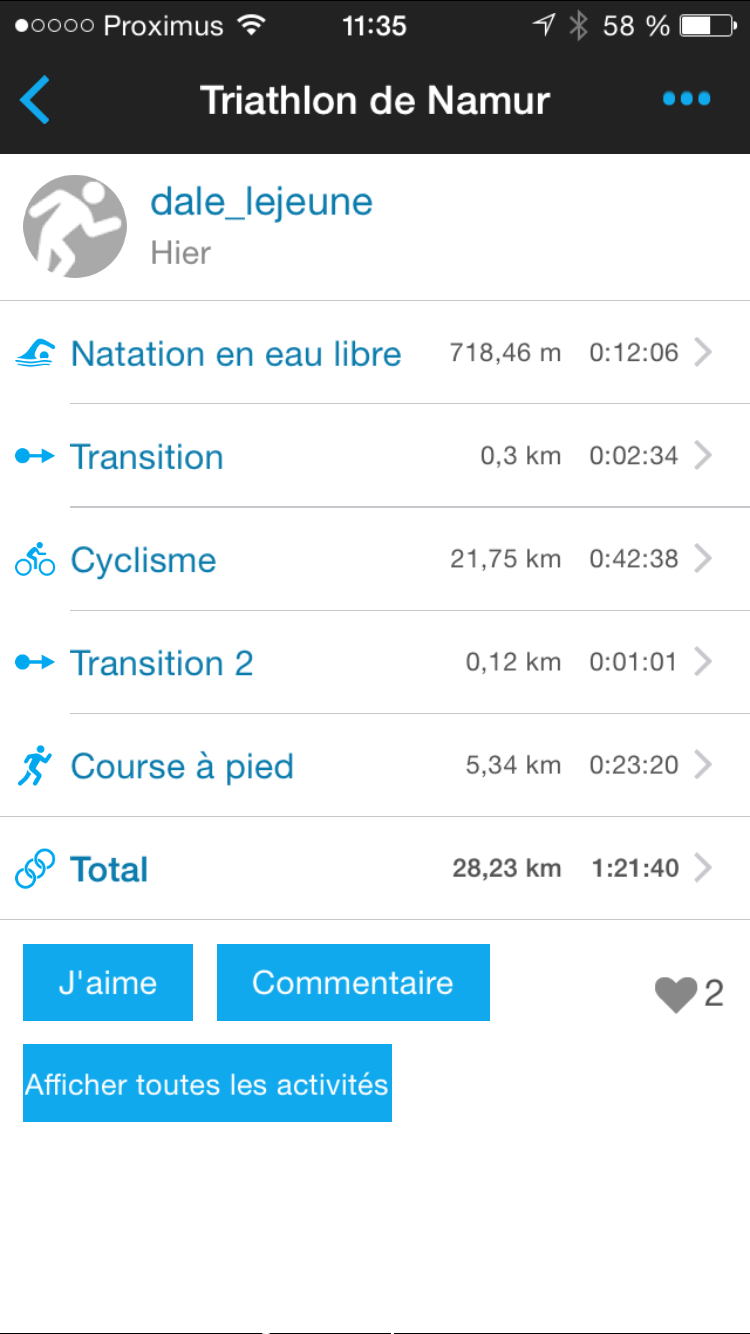Open the three-dot overflow menu

click(686, 99)
